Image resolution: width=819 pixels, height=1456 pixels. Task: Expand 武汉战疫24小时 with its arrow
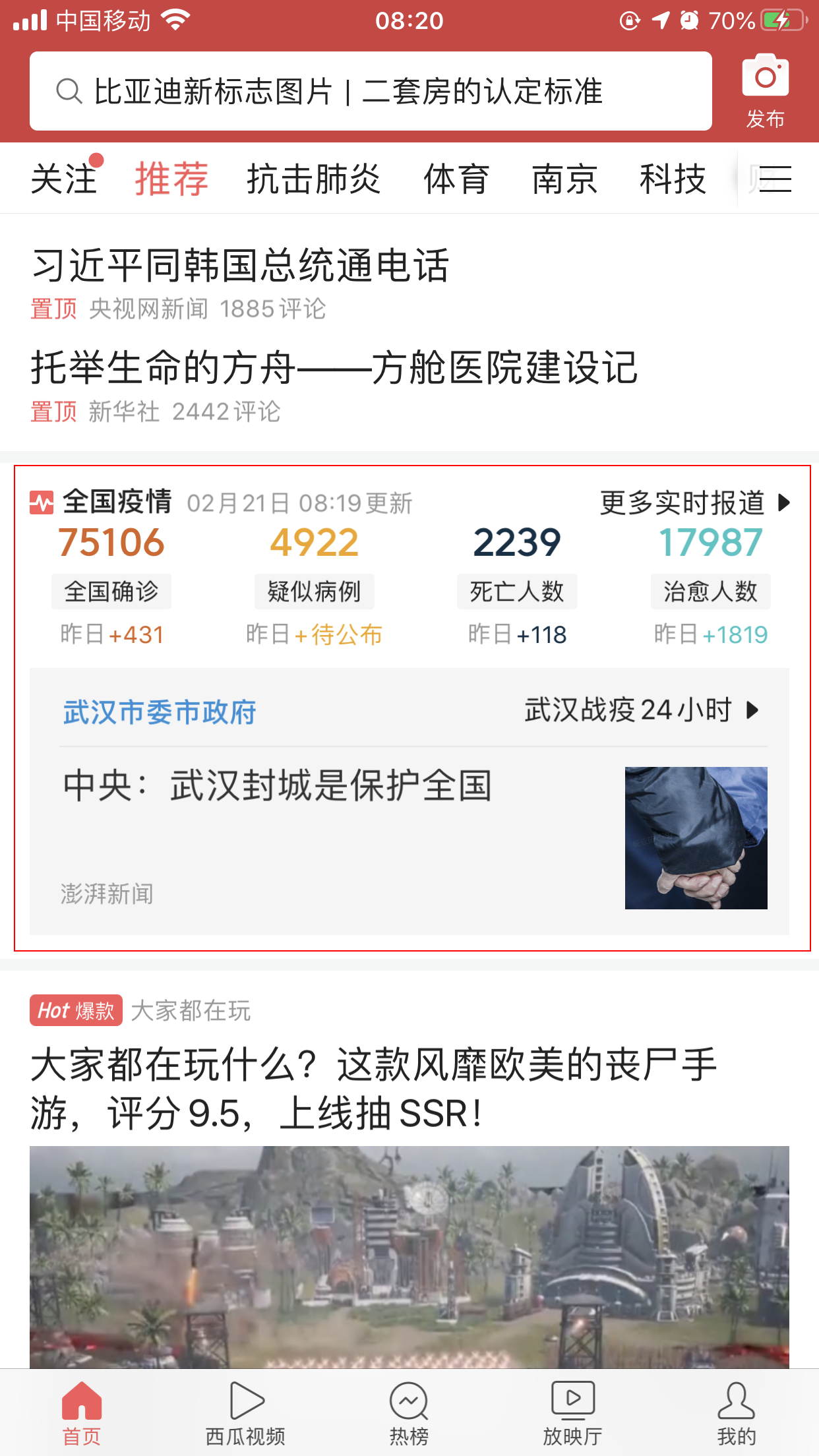tap(753, 711)
